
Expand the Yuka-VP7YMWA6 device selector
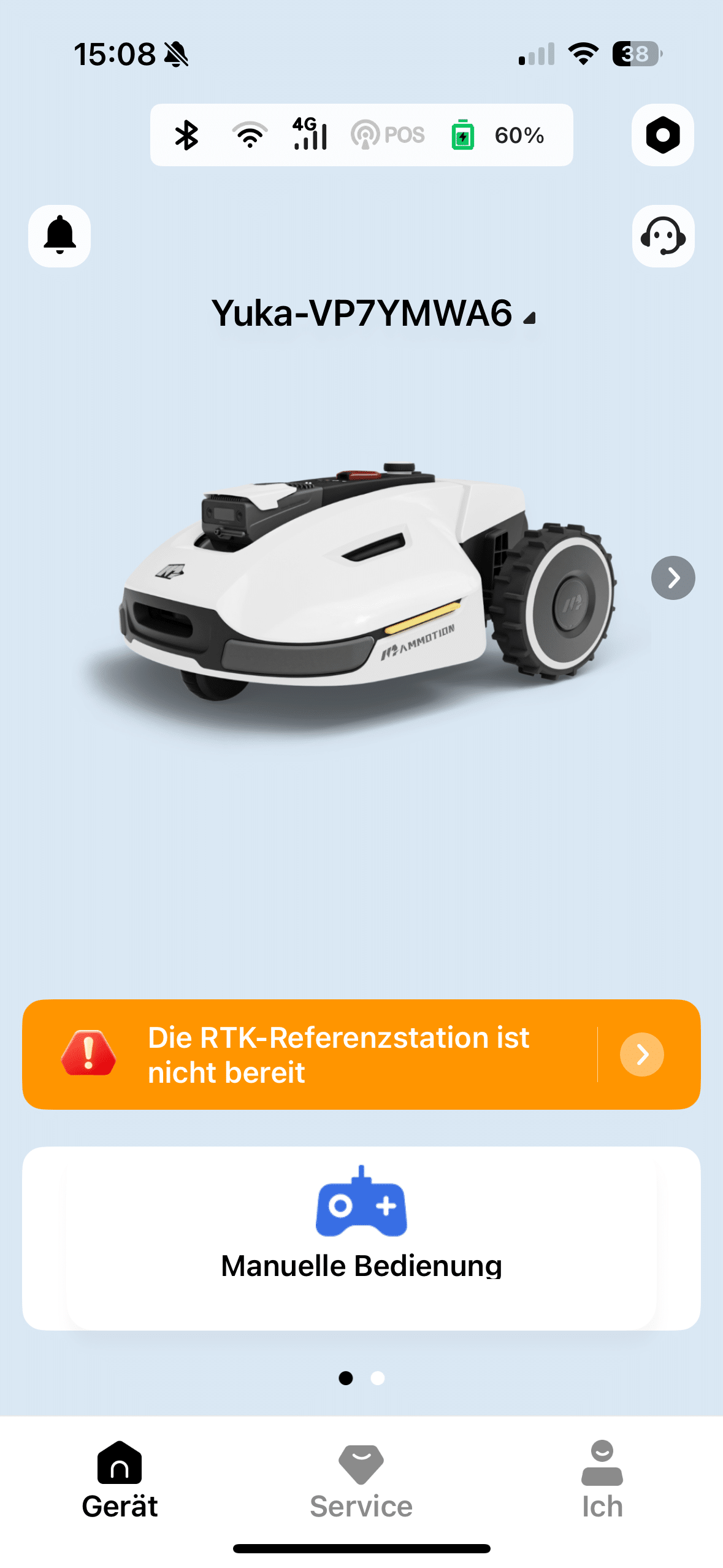pos(373,314)
